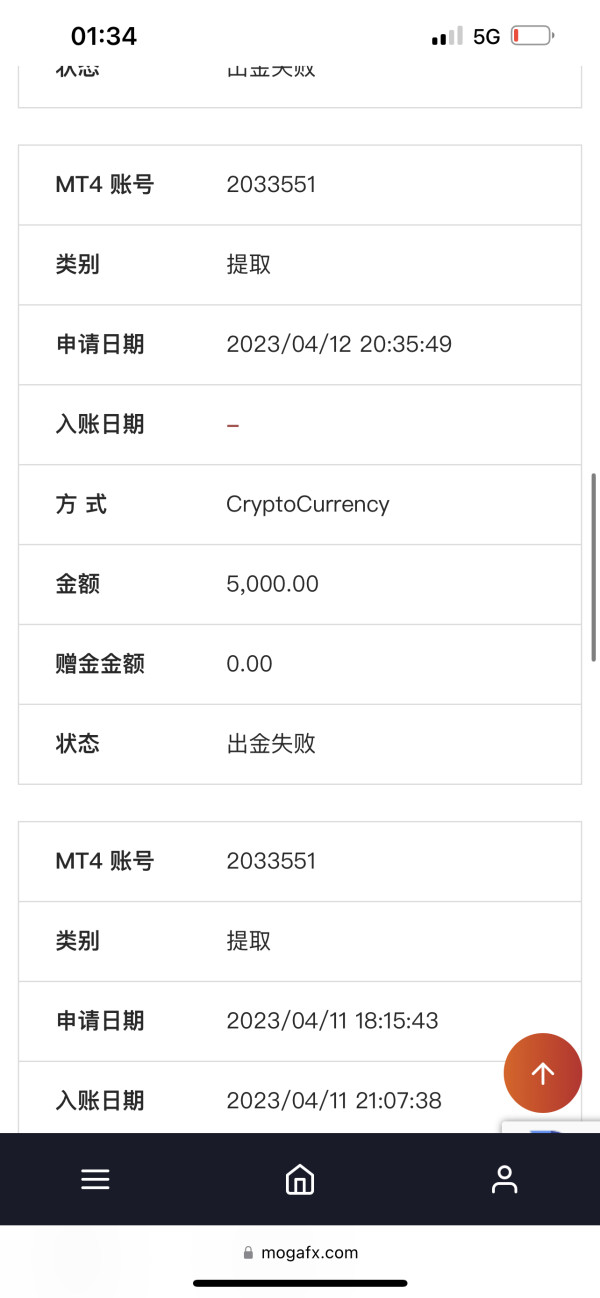Tap the mogafx.com address bar
This screenshot has height=1298, width=600.
pos(300,1252)
